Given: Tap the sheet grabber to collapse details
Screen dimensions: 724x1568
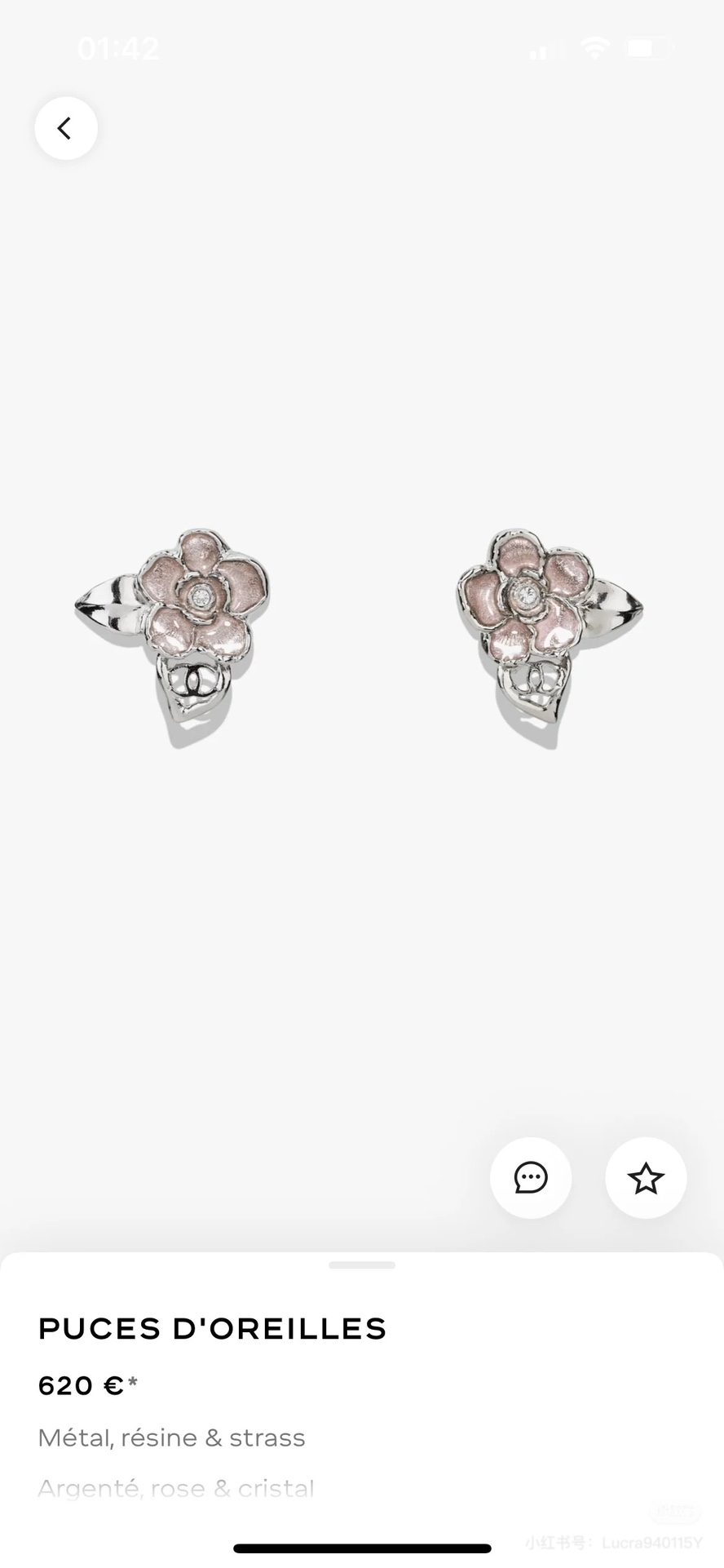Looking at the screenshot, I should tap(362, 1265).
